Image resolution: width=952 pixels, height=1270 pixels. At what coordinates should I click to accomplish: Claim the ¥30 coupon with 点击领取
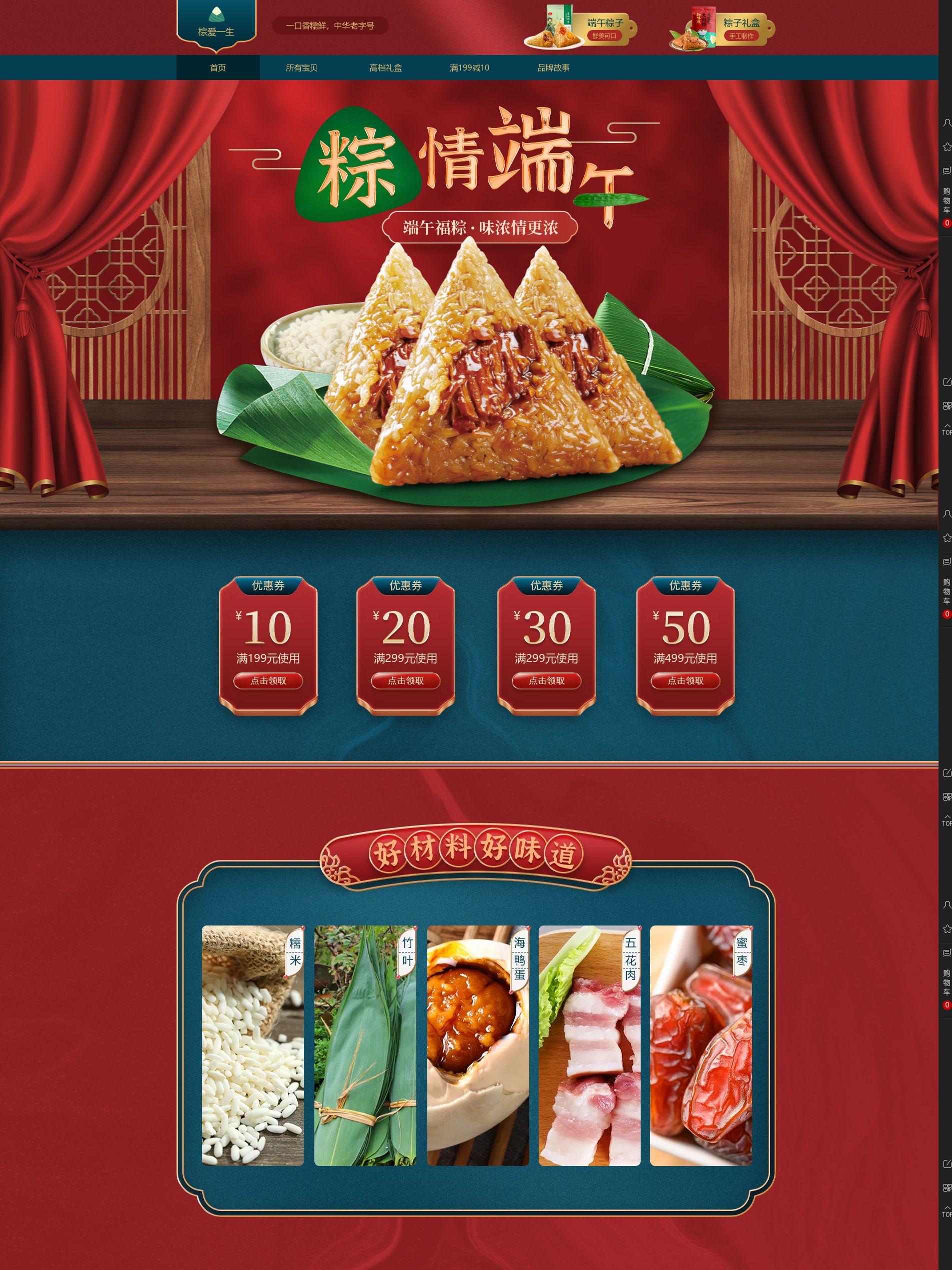[546, 681]
